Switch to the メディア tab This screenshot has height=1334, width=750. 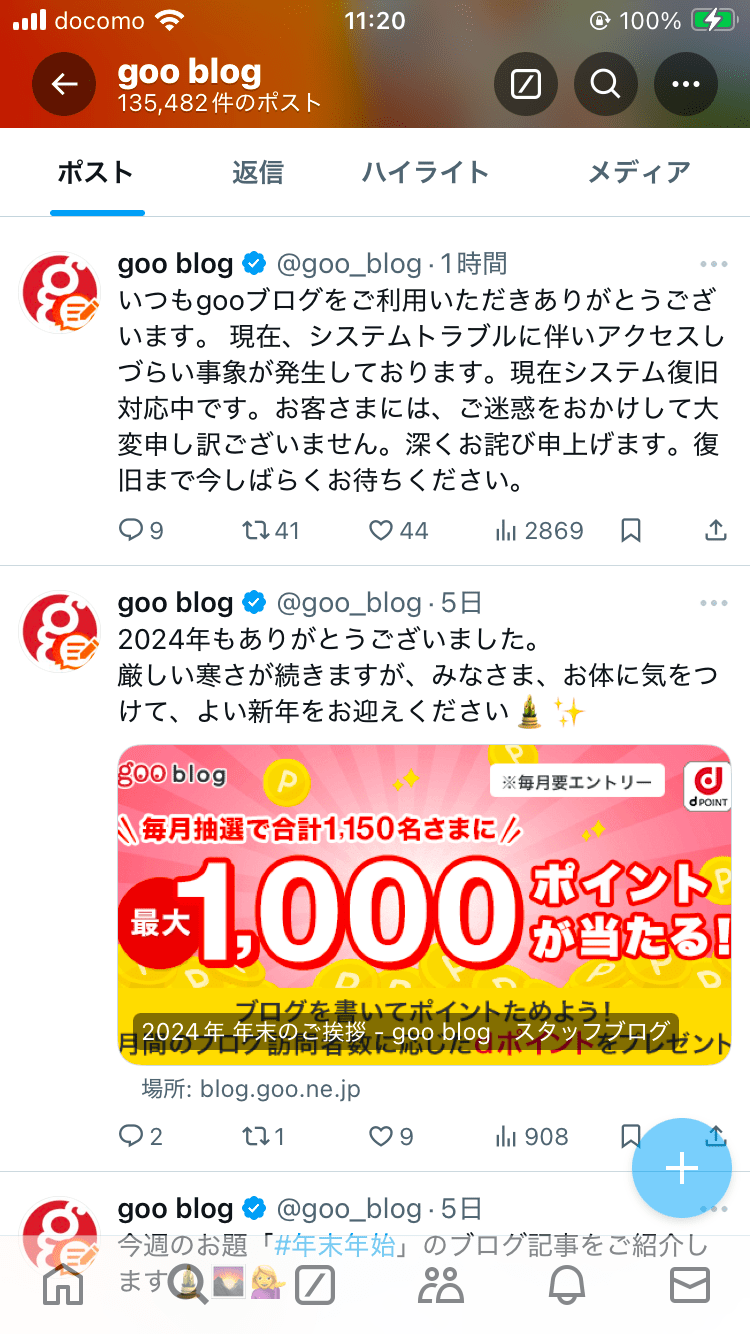(x=638, y=172)
